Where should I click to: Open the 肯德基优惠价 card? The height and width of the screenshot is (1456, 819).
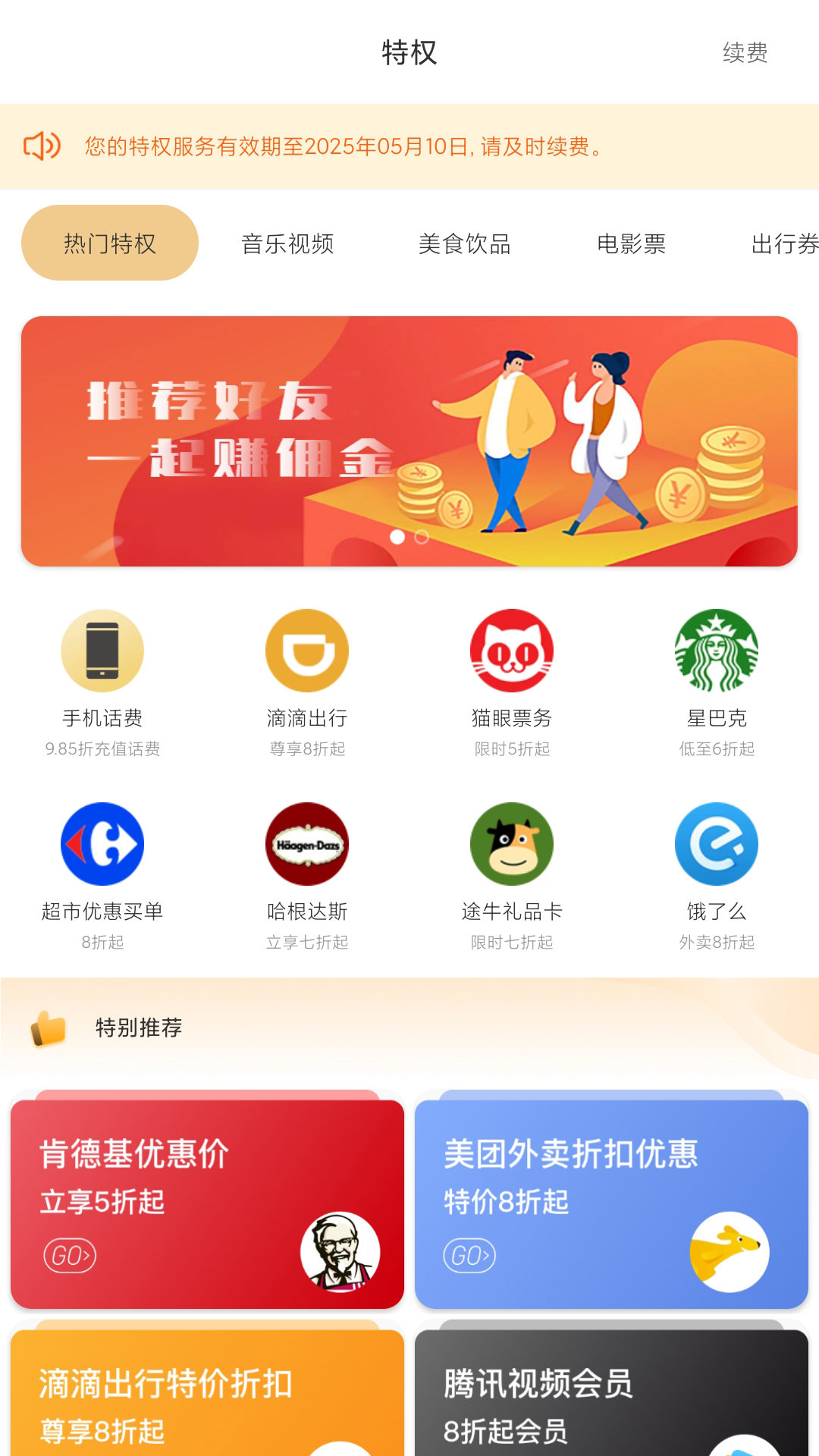pyautogui.click(x=207, y=1203)
